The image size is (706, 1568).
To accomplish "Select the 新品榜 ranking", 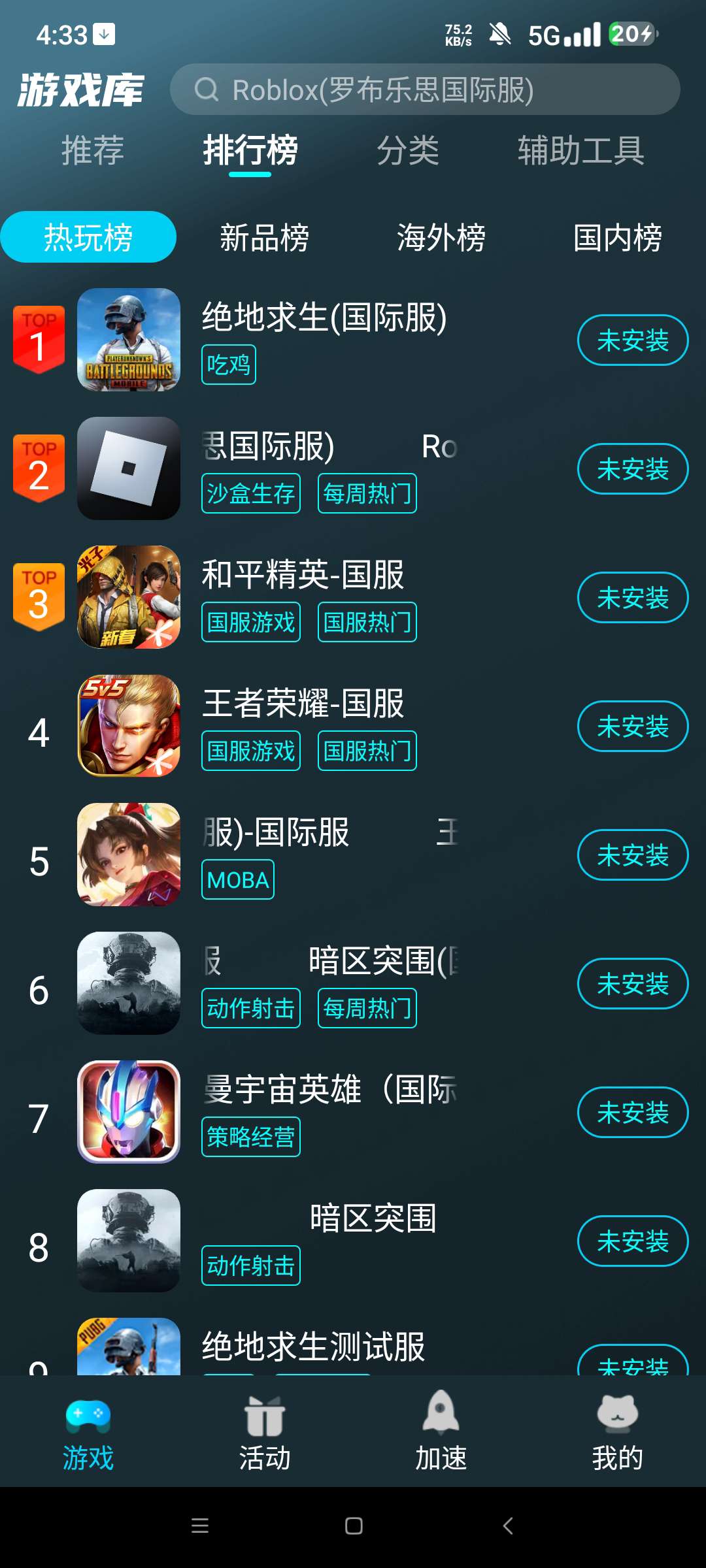I will 264,237.
